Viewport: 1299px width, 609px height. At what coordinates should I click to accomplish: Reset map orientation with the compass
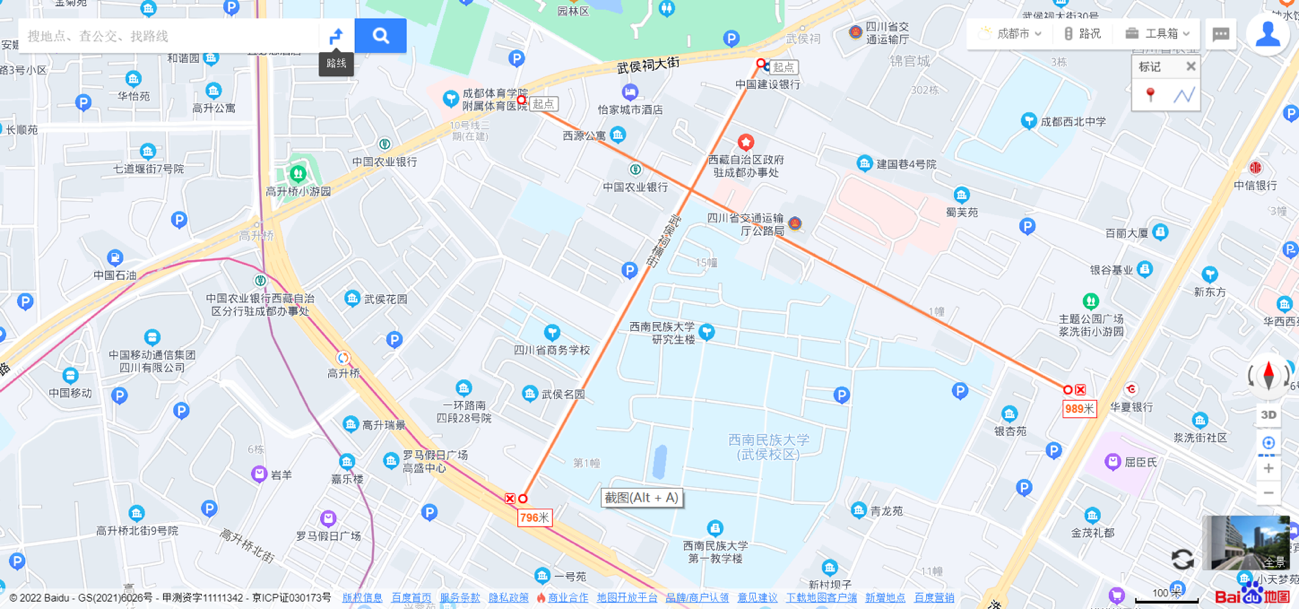pyautogui.click(x=1269, y=376)
